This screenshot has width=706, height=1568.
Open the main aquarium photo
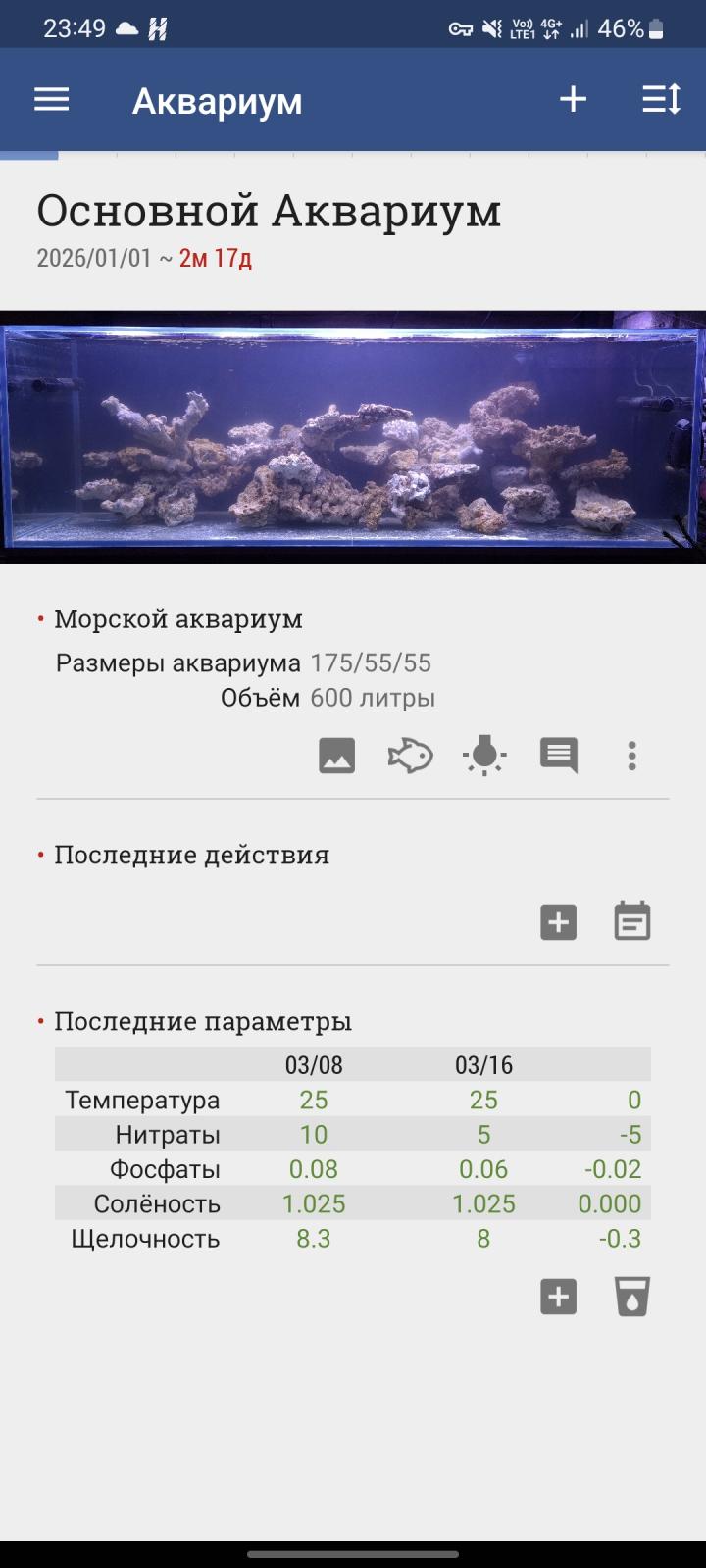coord(353,437)
